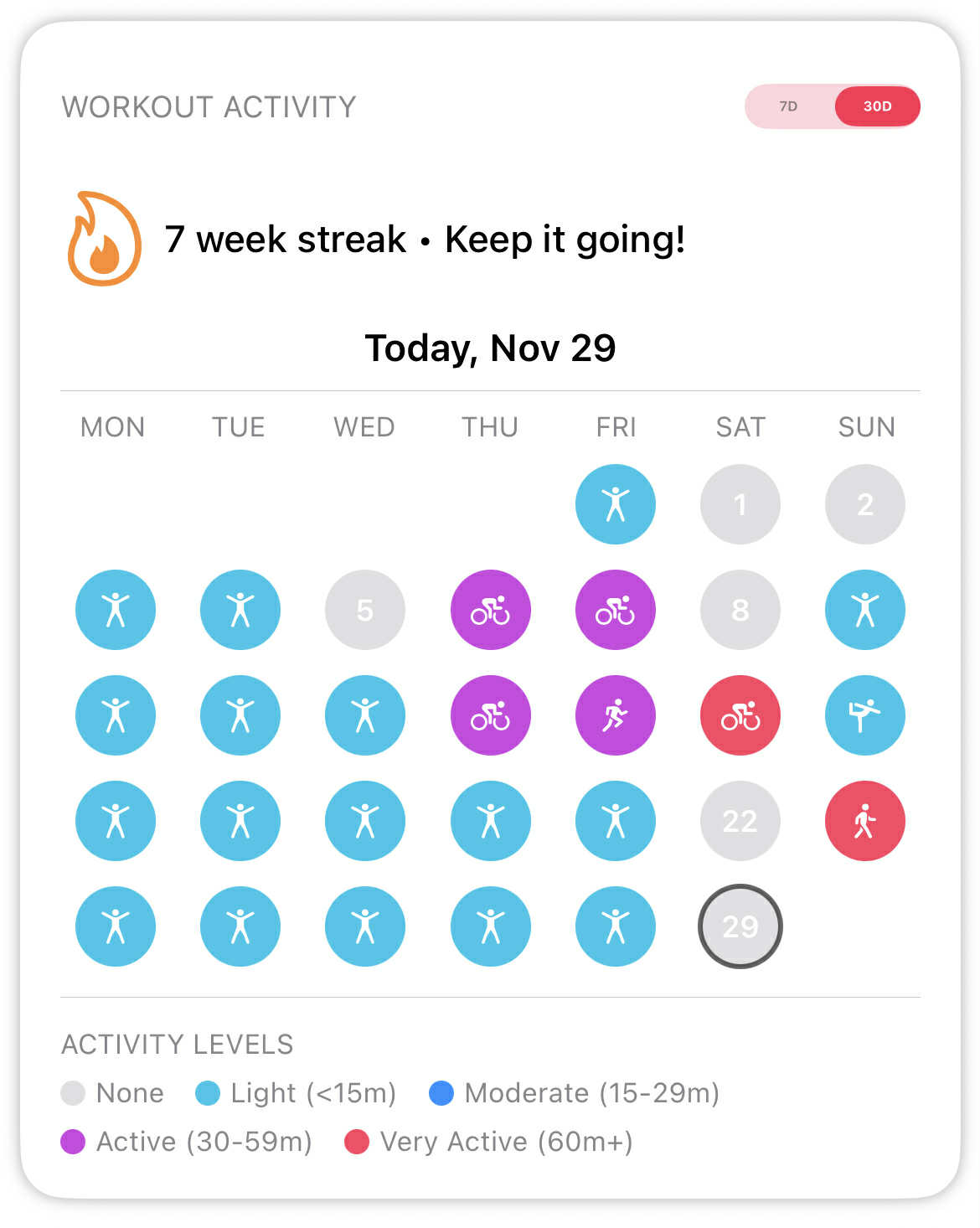
Task: Open the blue martial arts workout day
Action: pyautogui.click(x=864, y=715)
